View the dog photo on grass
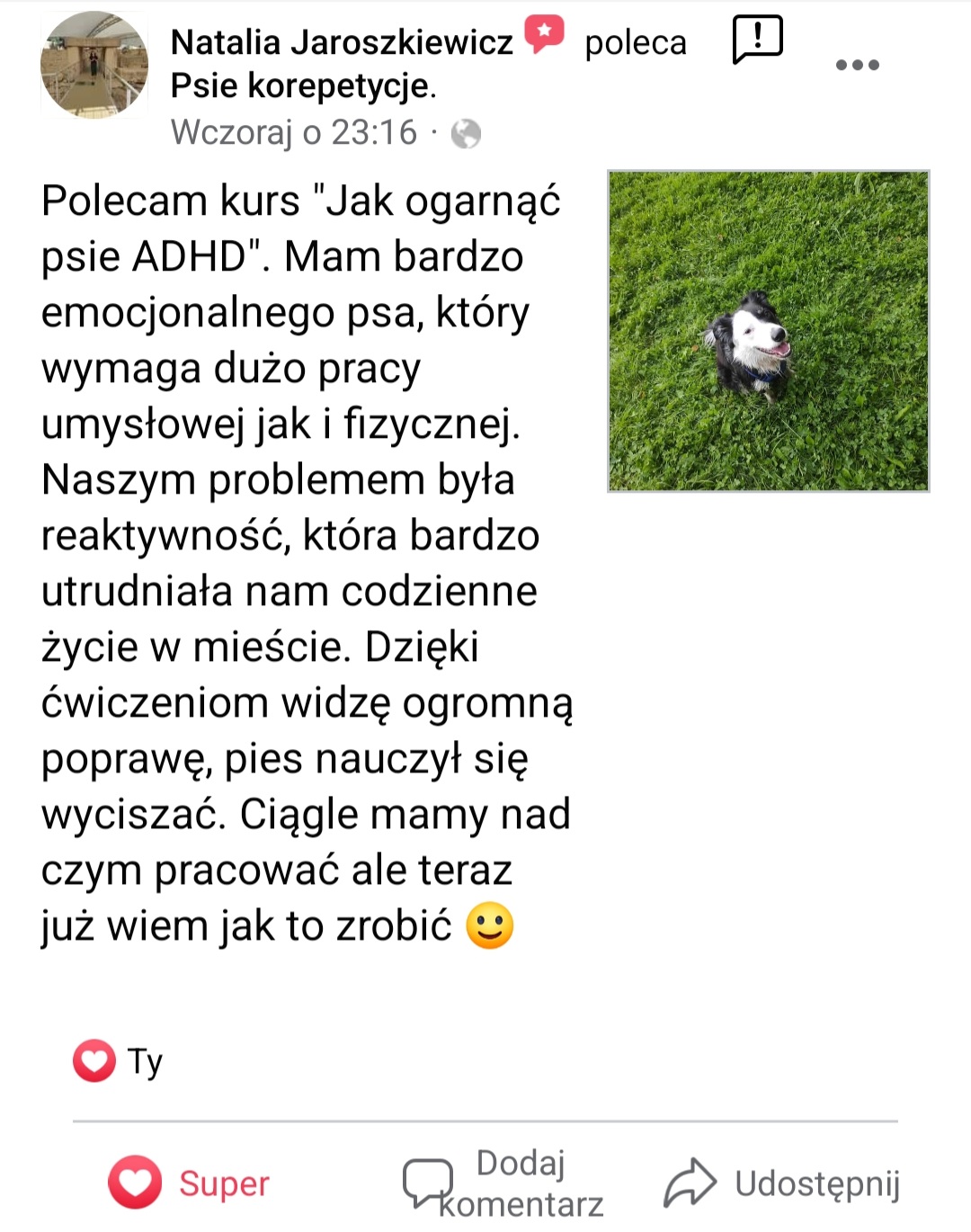 [768, 331]
